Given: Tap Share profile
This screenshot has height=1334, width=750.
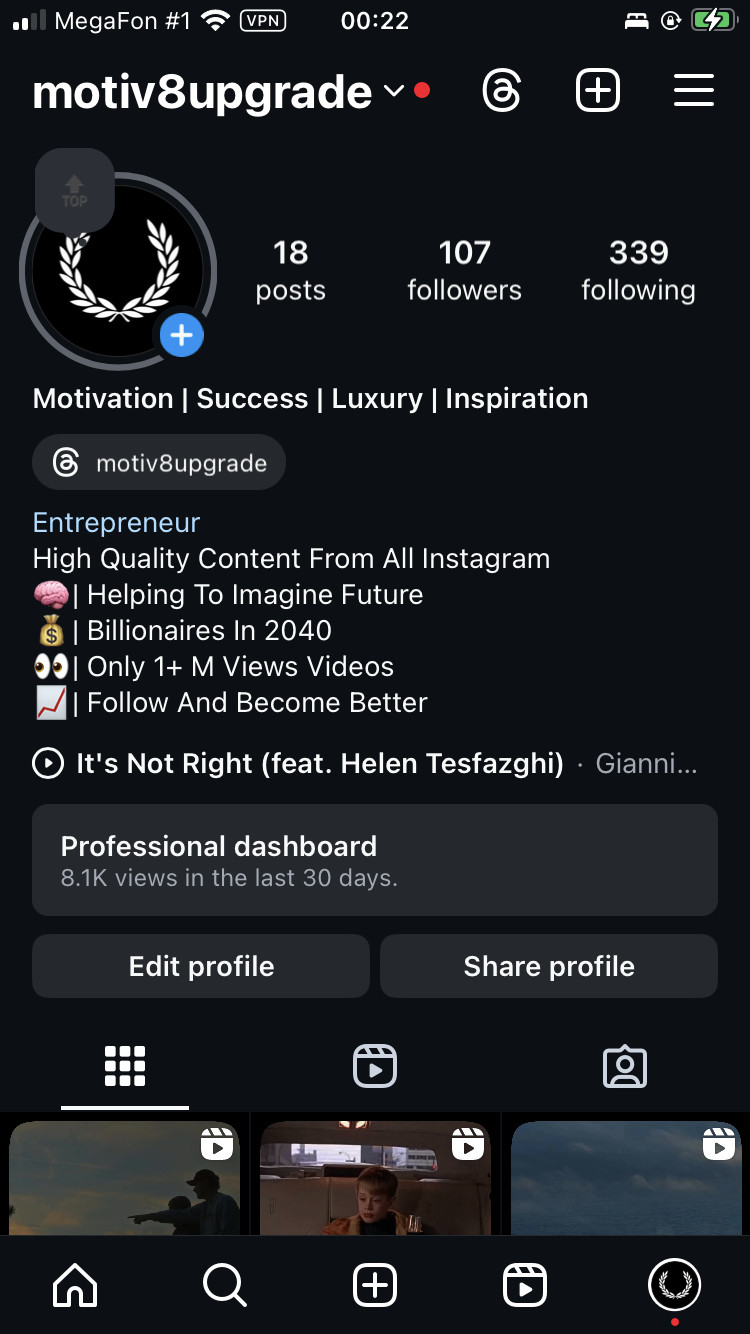Looking at the screenshot, I should (x=549, y=966).
